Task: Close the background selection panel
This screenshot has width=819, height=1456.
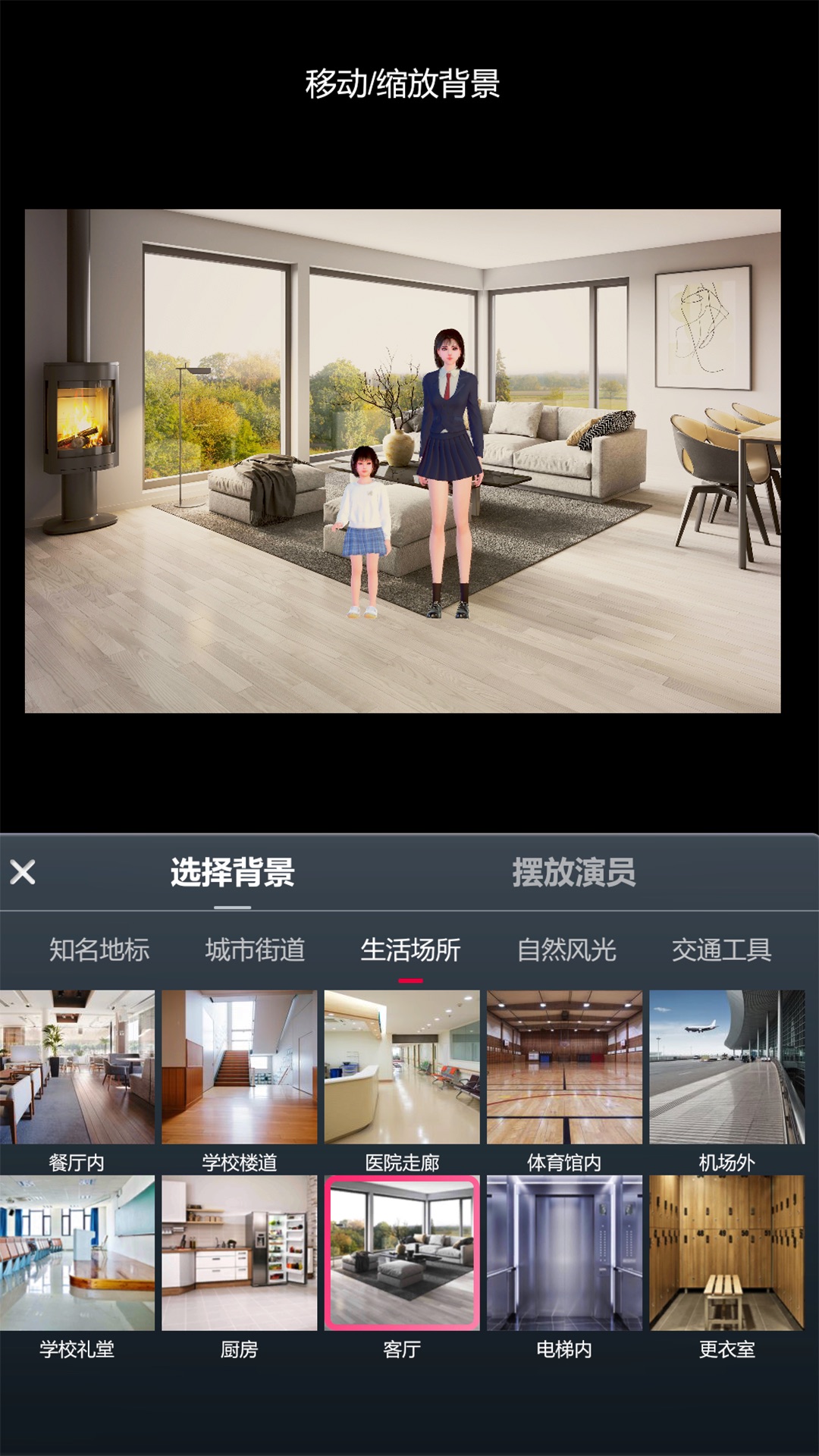Action: click(23, 872)
